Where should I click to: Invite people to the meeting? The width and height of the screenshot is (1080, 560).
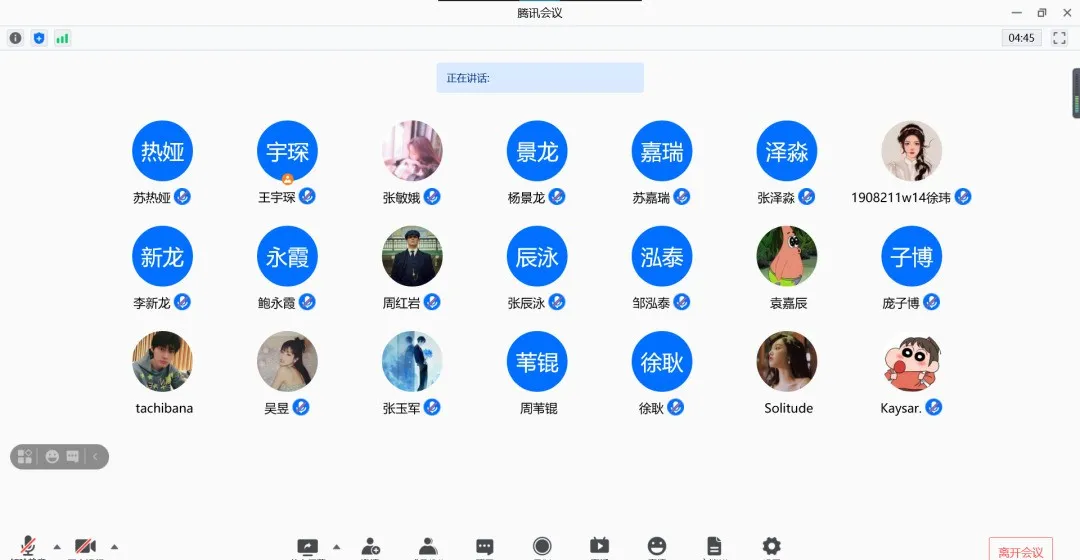[x=371, y=547]
